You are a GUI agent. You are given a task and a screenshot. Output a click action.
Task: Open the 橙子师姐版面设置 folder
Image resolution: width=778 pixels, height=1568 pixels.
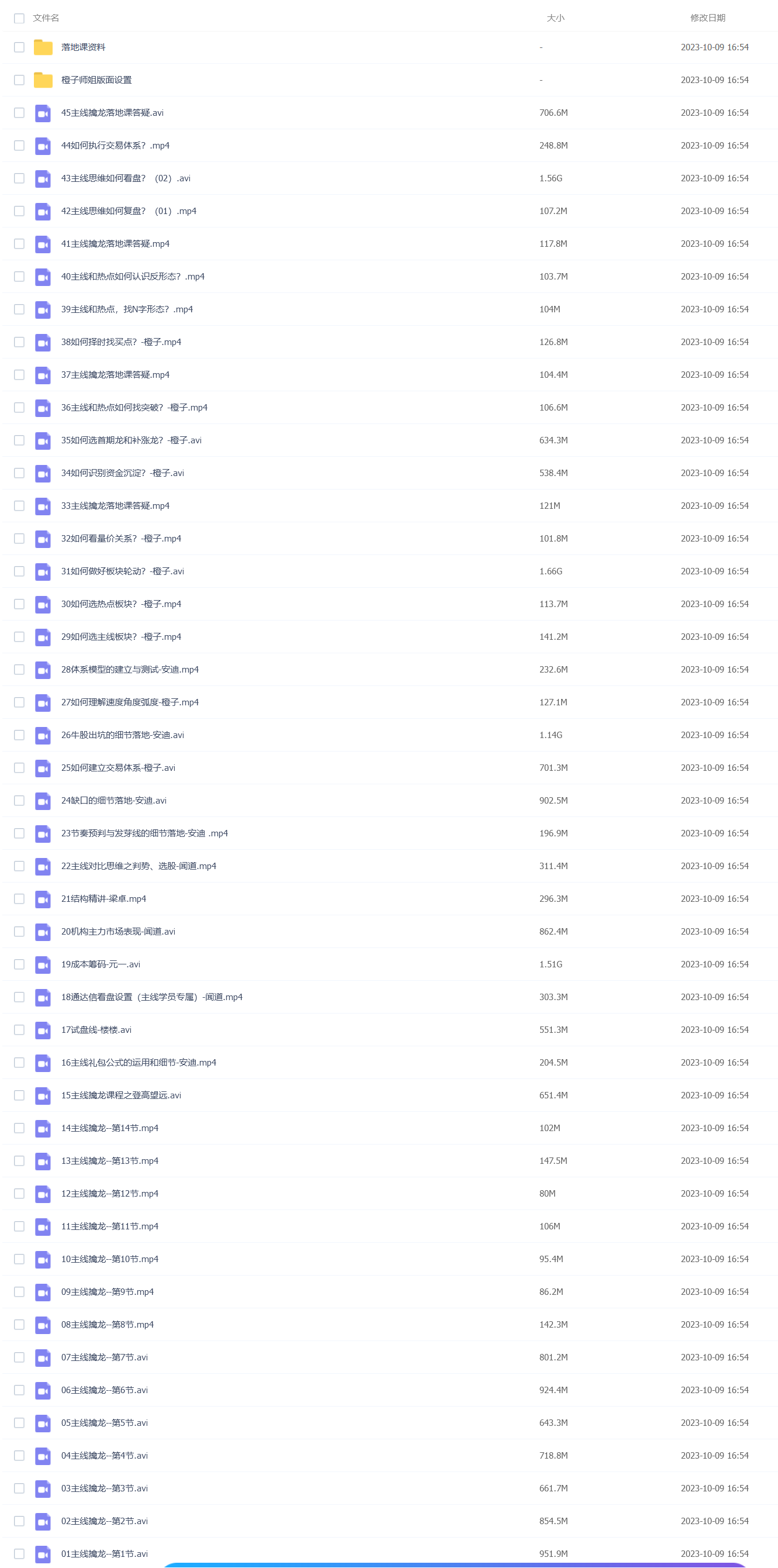point(96,80)
